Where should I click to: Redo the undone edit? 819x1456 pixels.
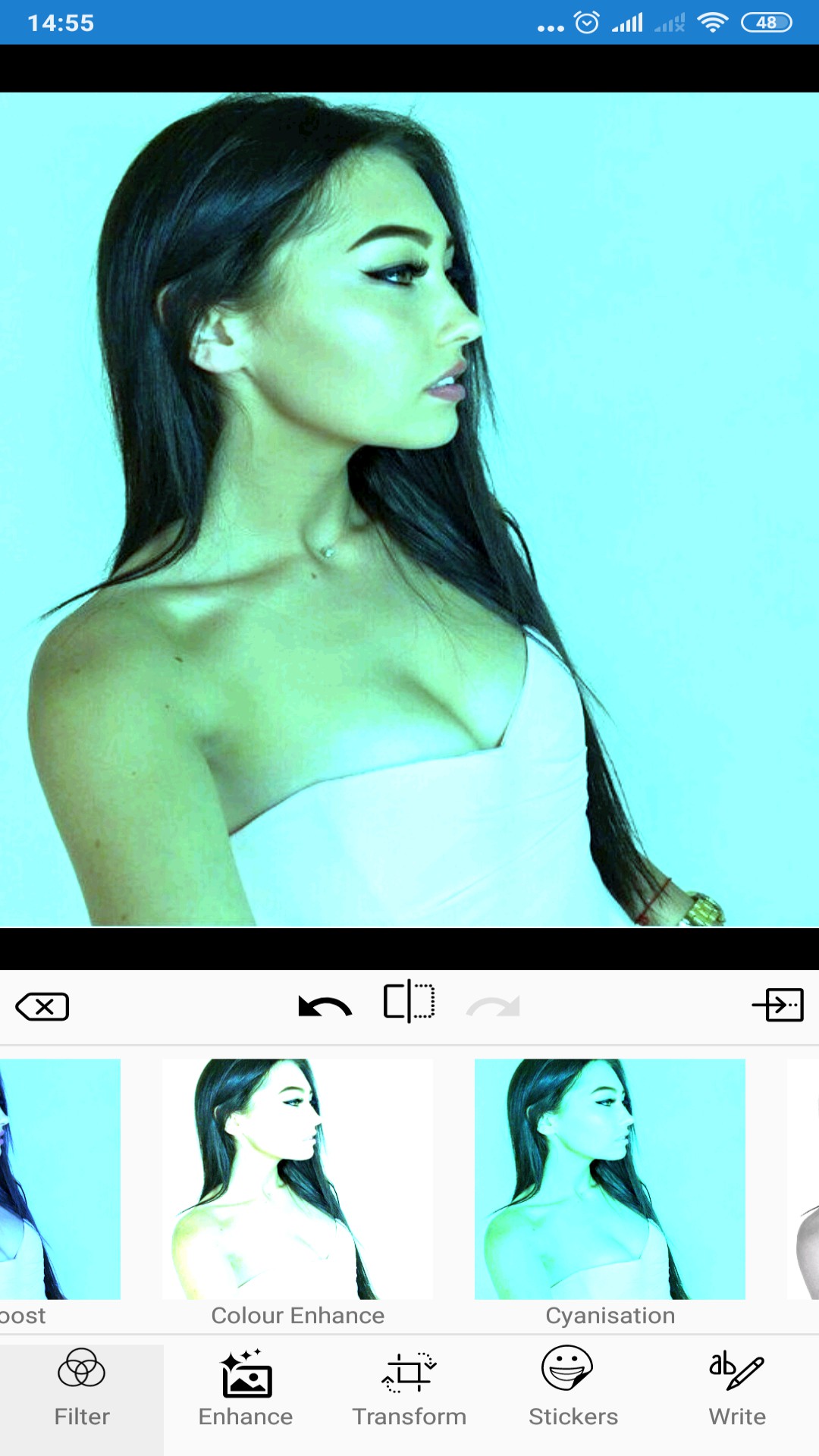[x=494, y=1005]
